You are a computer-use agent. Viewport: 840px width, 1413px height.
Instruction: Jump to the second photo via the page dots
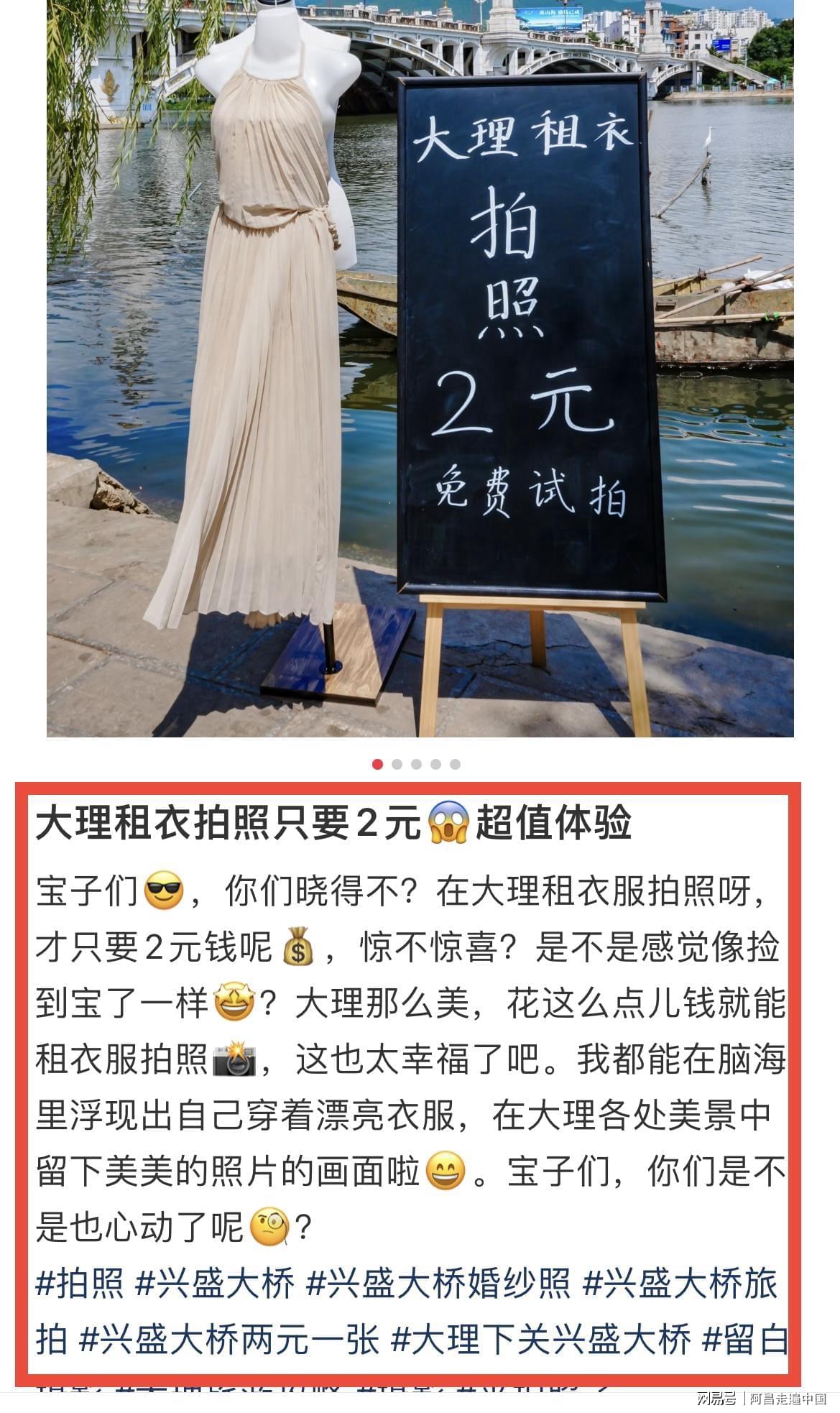(x=397, y=764)
